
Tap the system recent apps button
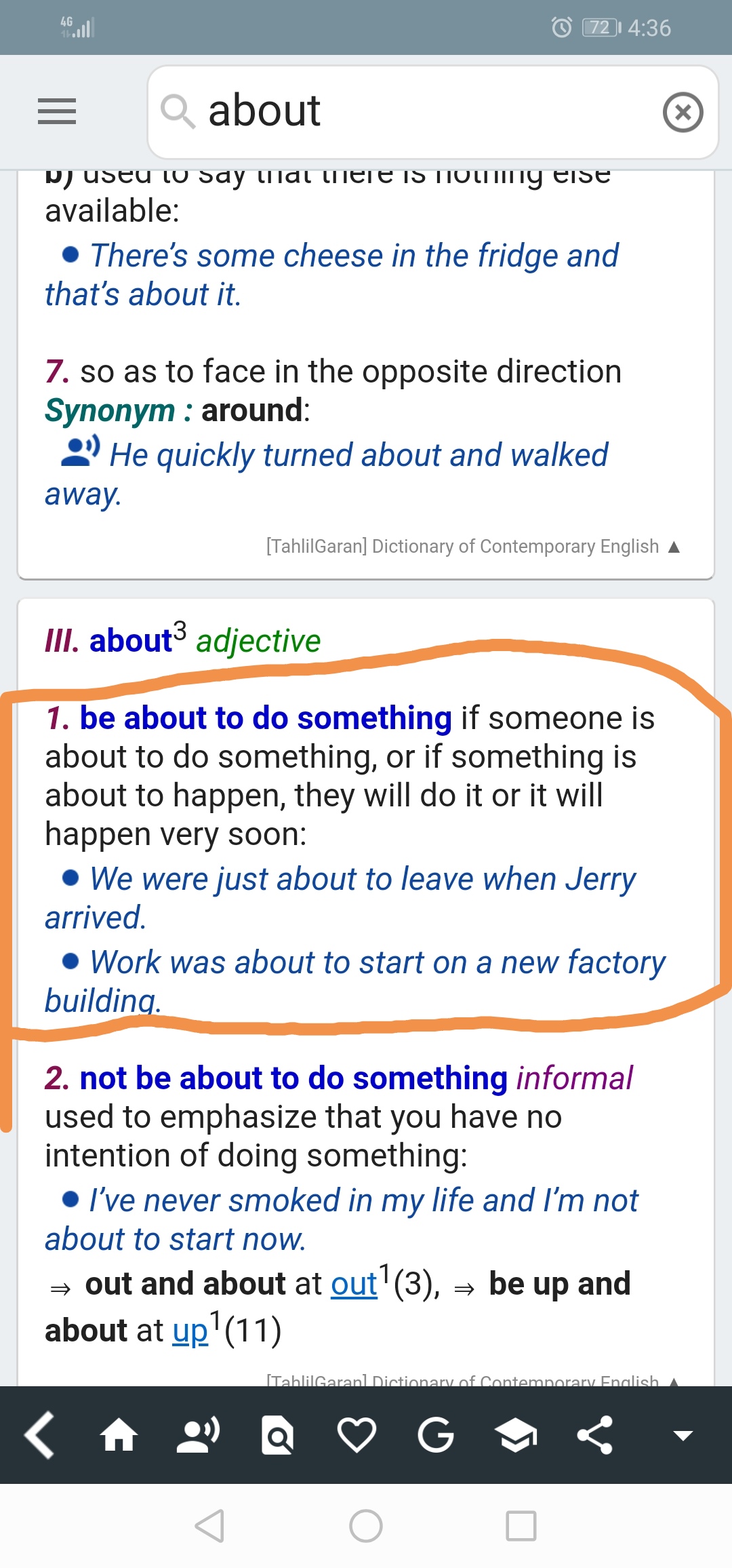pos(521,1526)
